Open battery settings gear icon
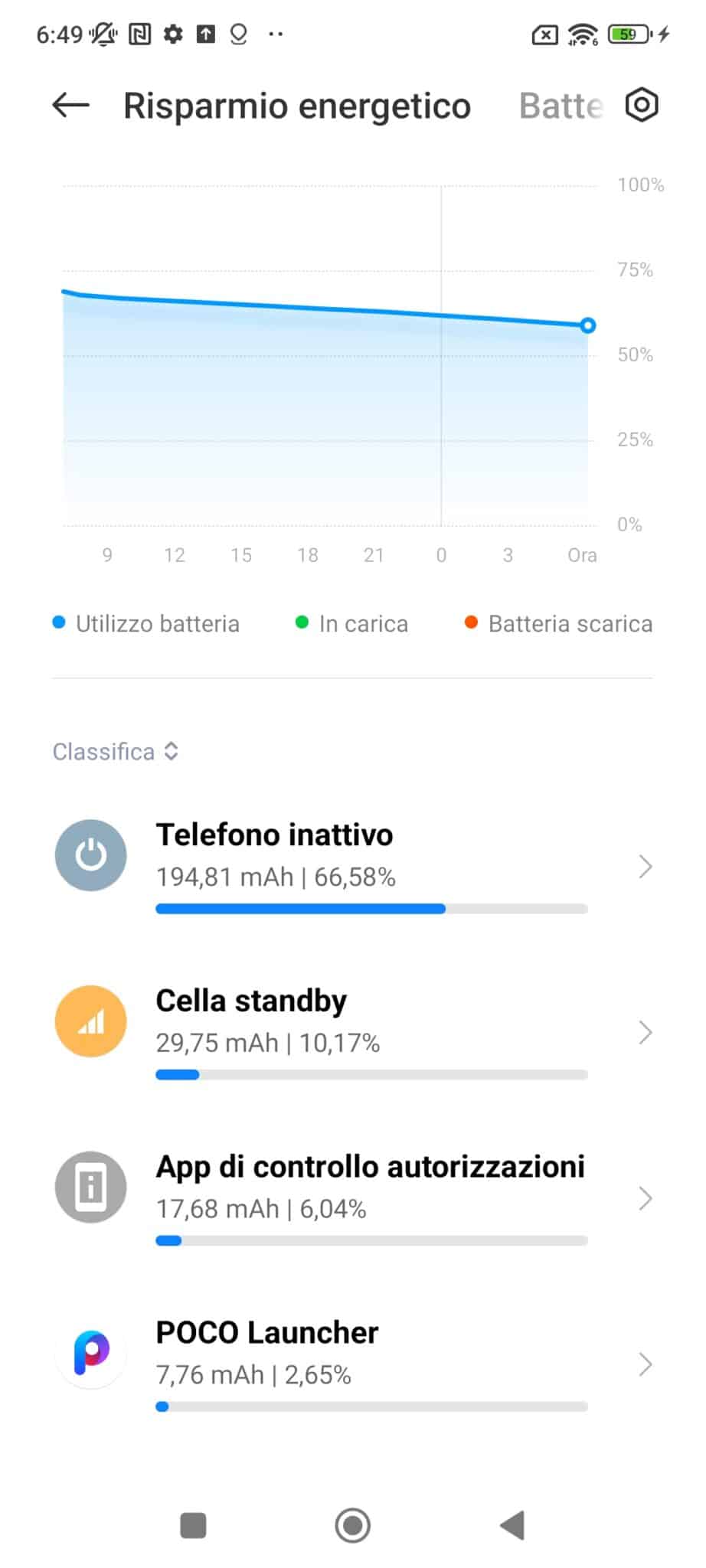This screenshot has height=1568, width=706. coord(642,106)
